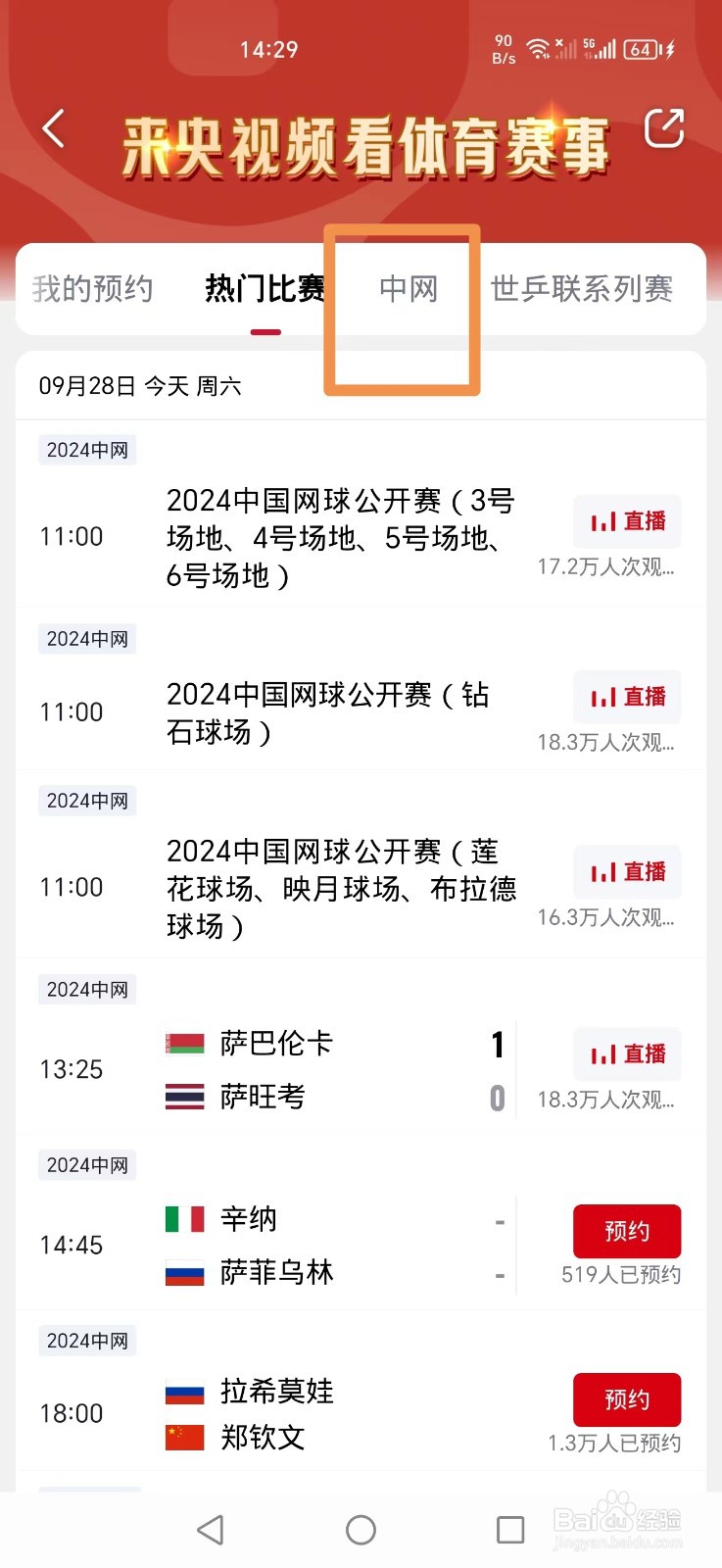Go back using the header arrow

pos(54,128)
